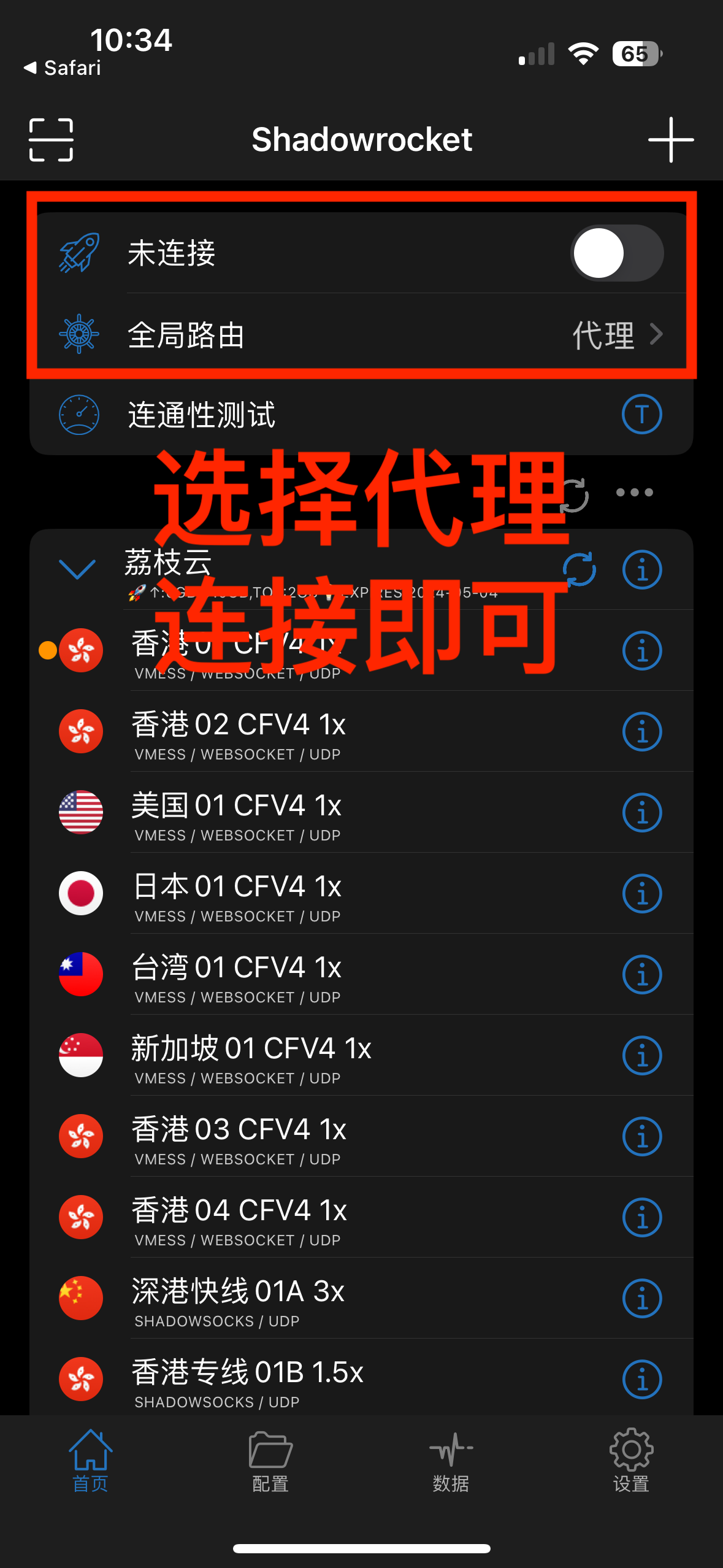View info for 香港 03 CFV4 1x

click(x=641, y=1137)
